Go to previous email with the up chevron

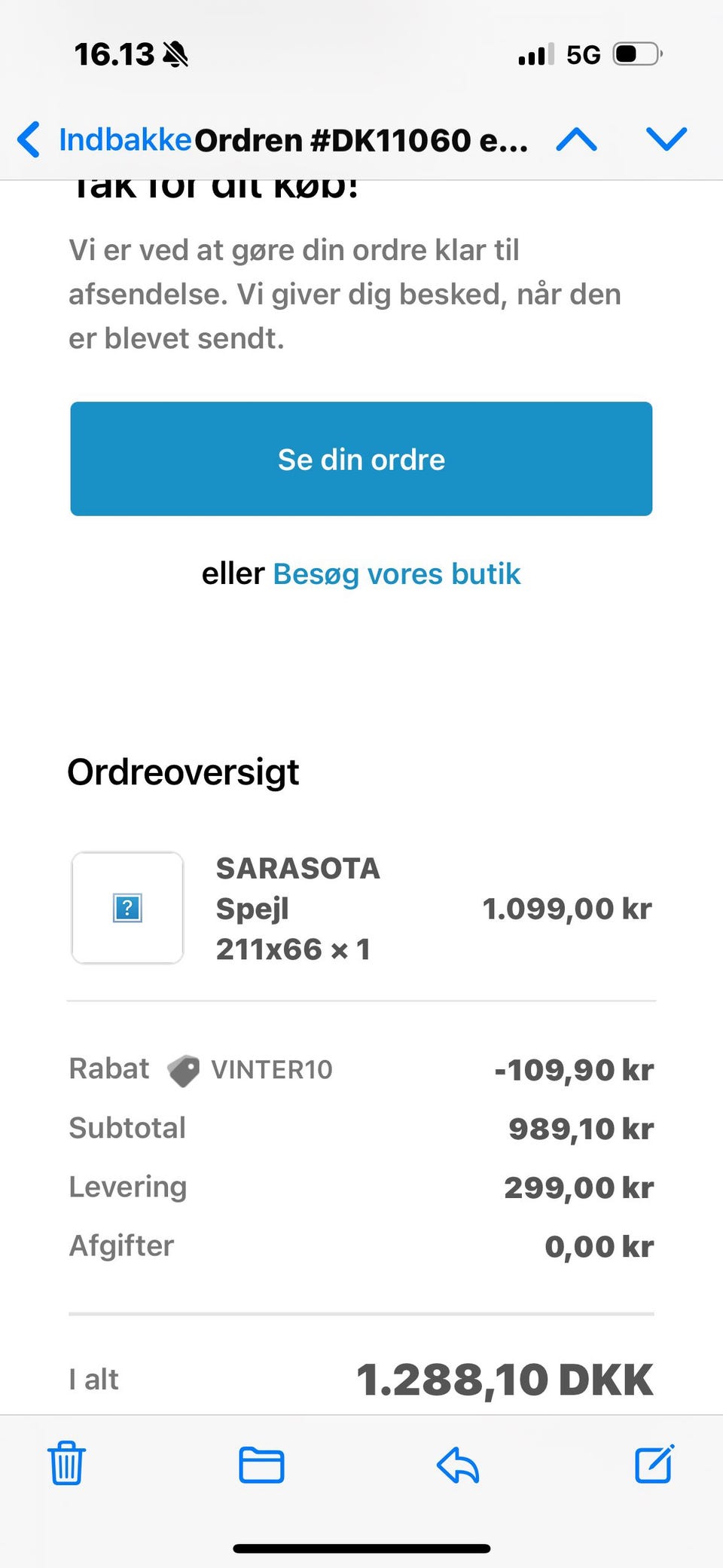coord(576,139)
